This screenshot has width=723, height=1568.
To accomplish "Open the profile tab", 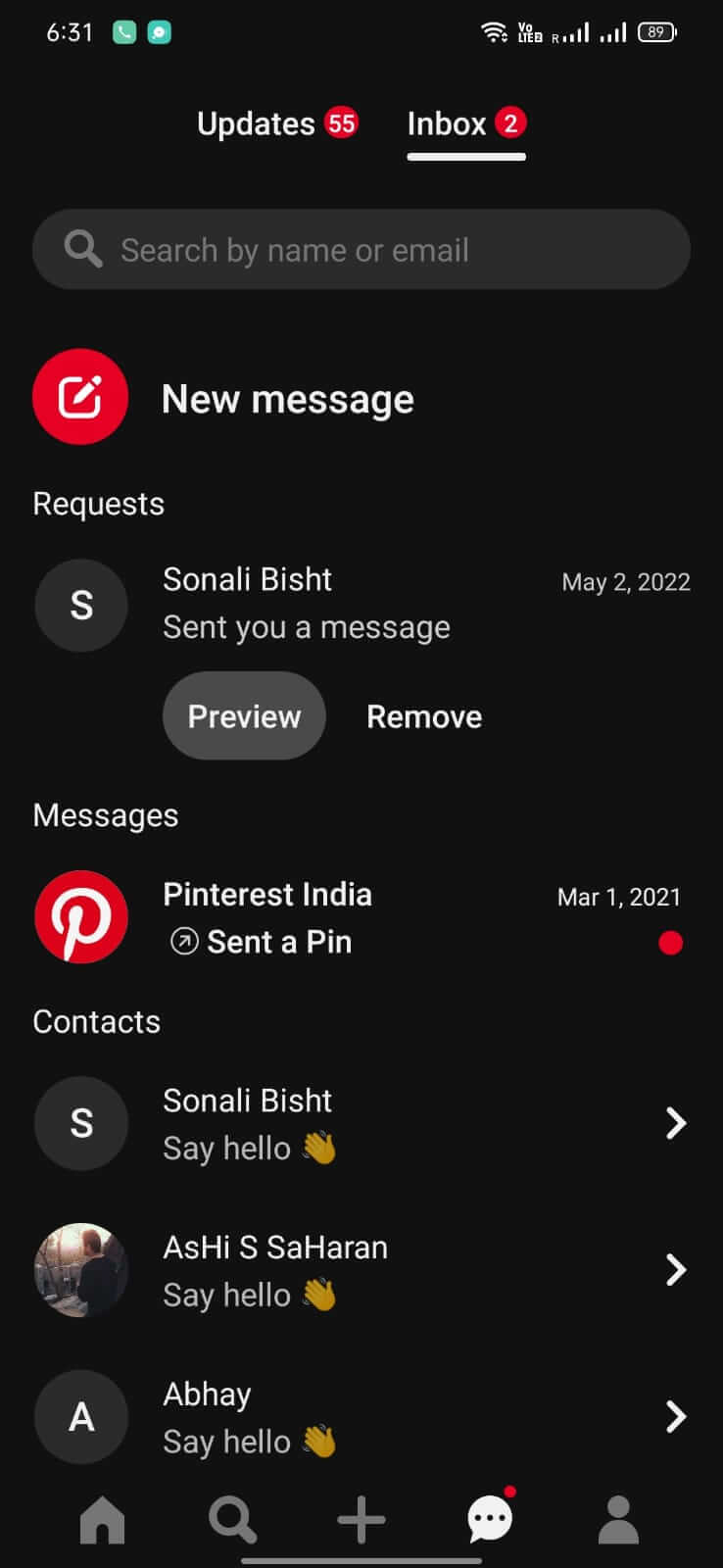I will coord(619,1520).
